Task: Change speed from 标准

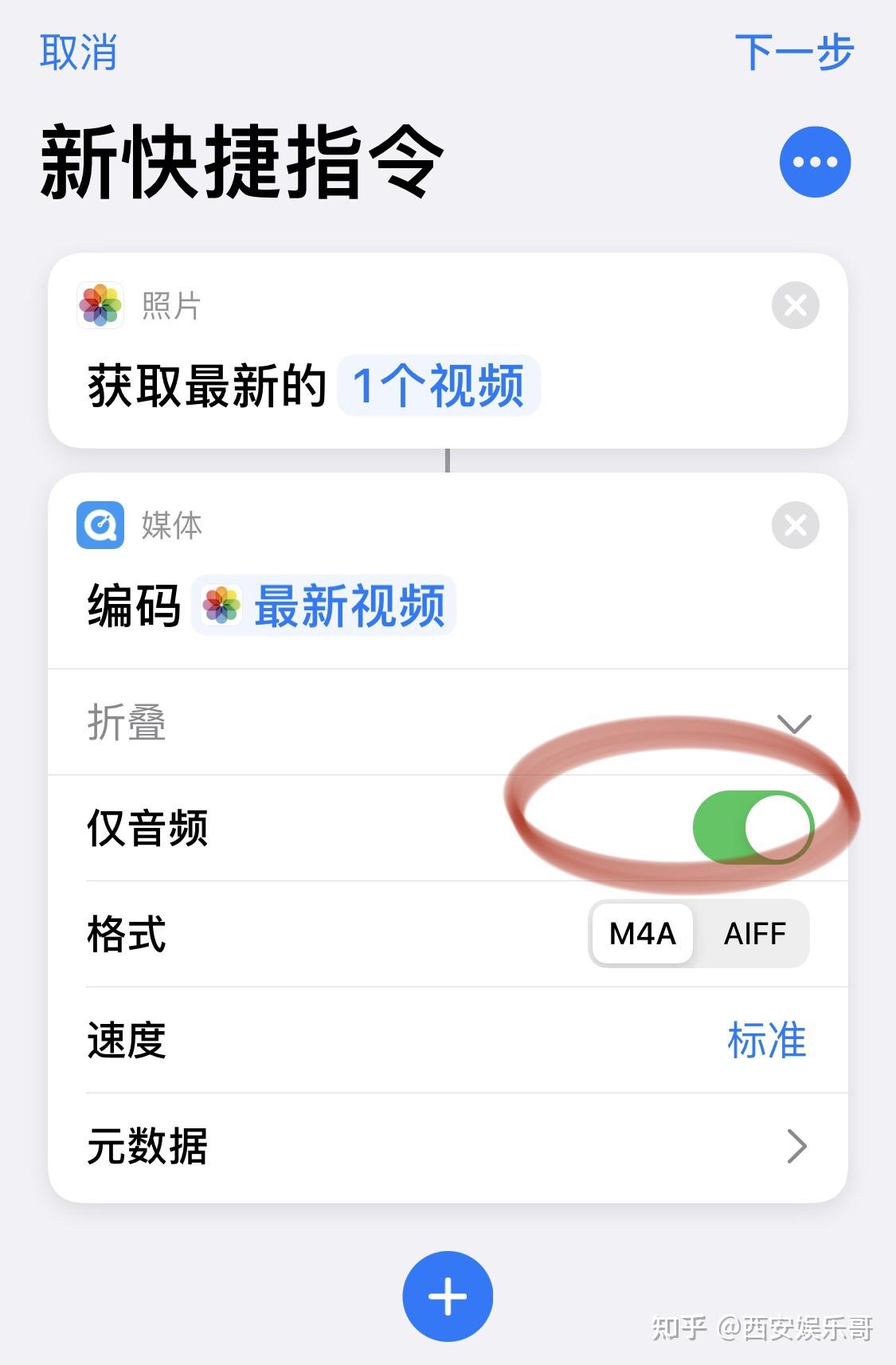Action: (766, 1041)
